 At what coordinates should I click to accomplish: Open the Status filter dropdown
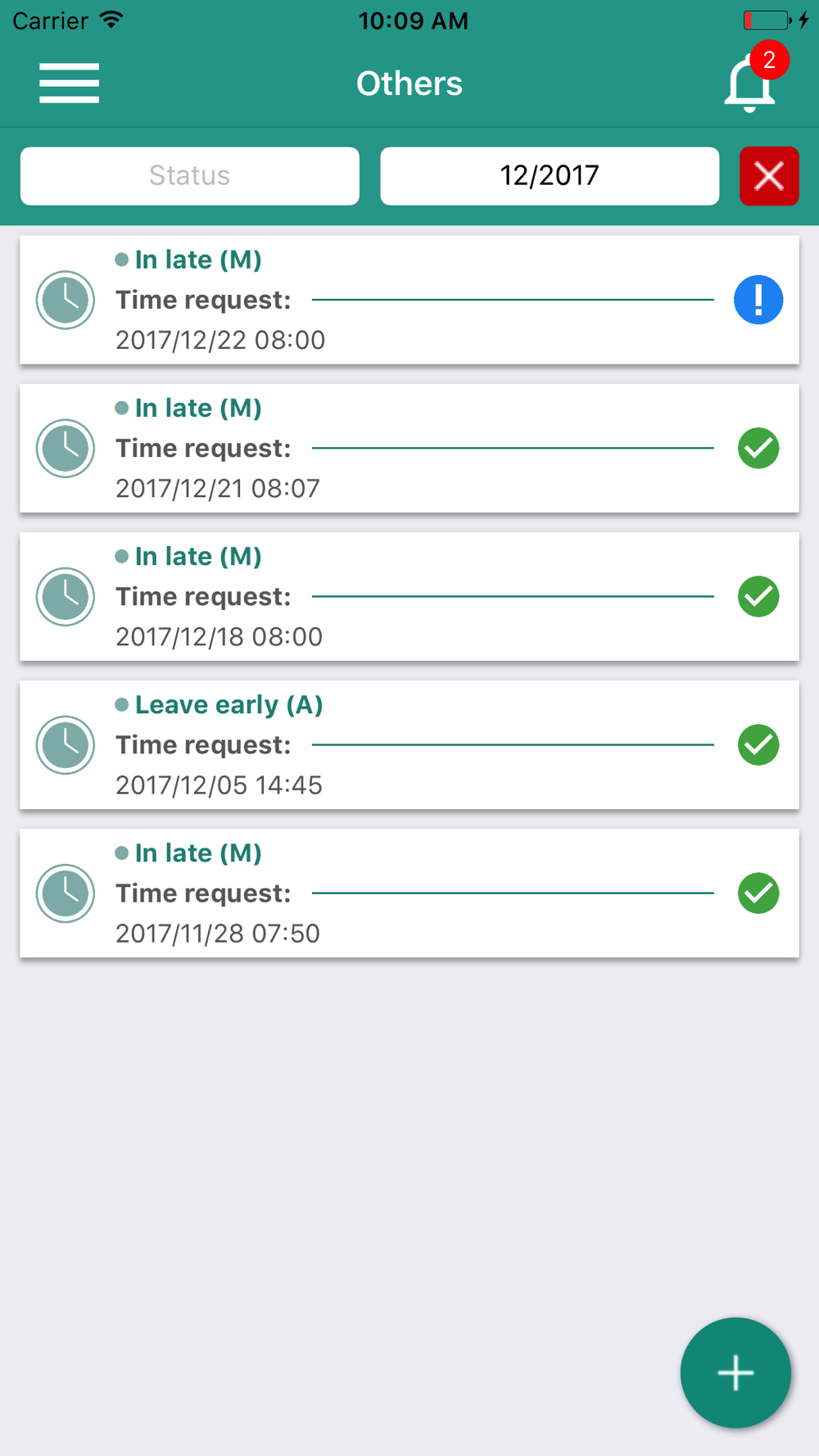(x=190, y=176)
